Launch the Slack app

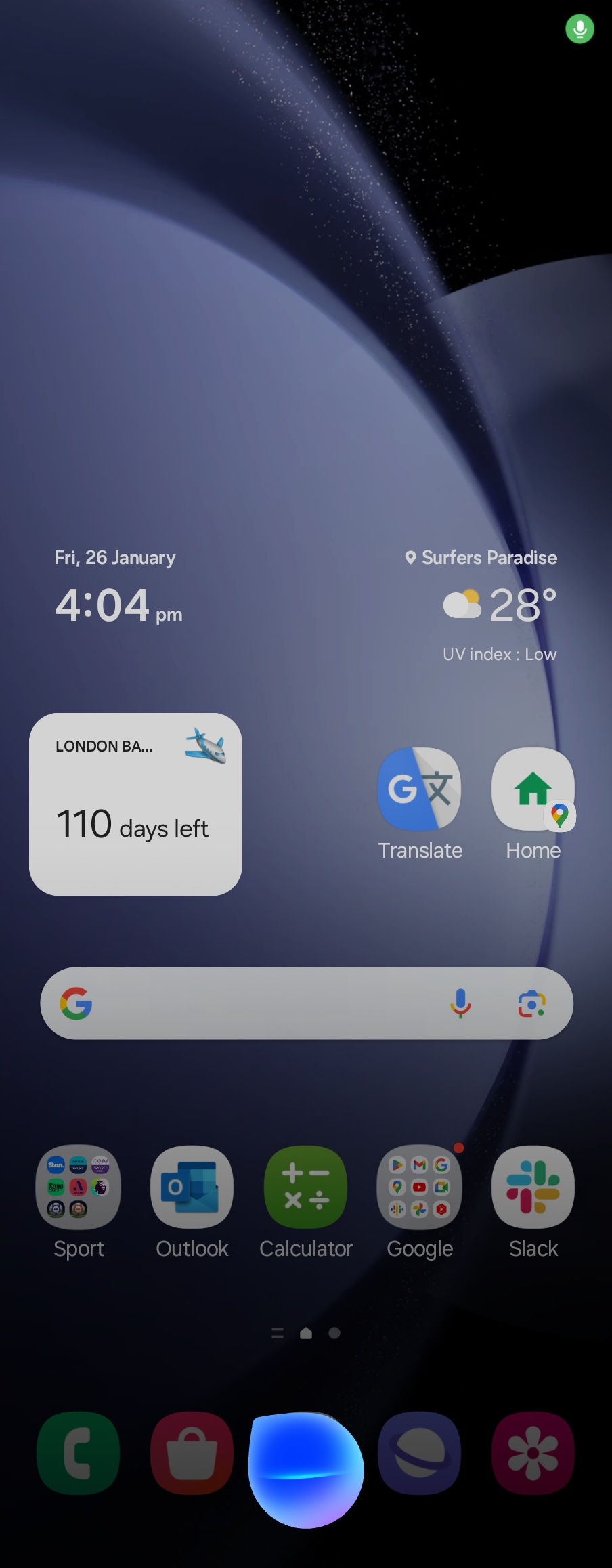coord(533,1187)
